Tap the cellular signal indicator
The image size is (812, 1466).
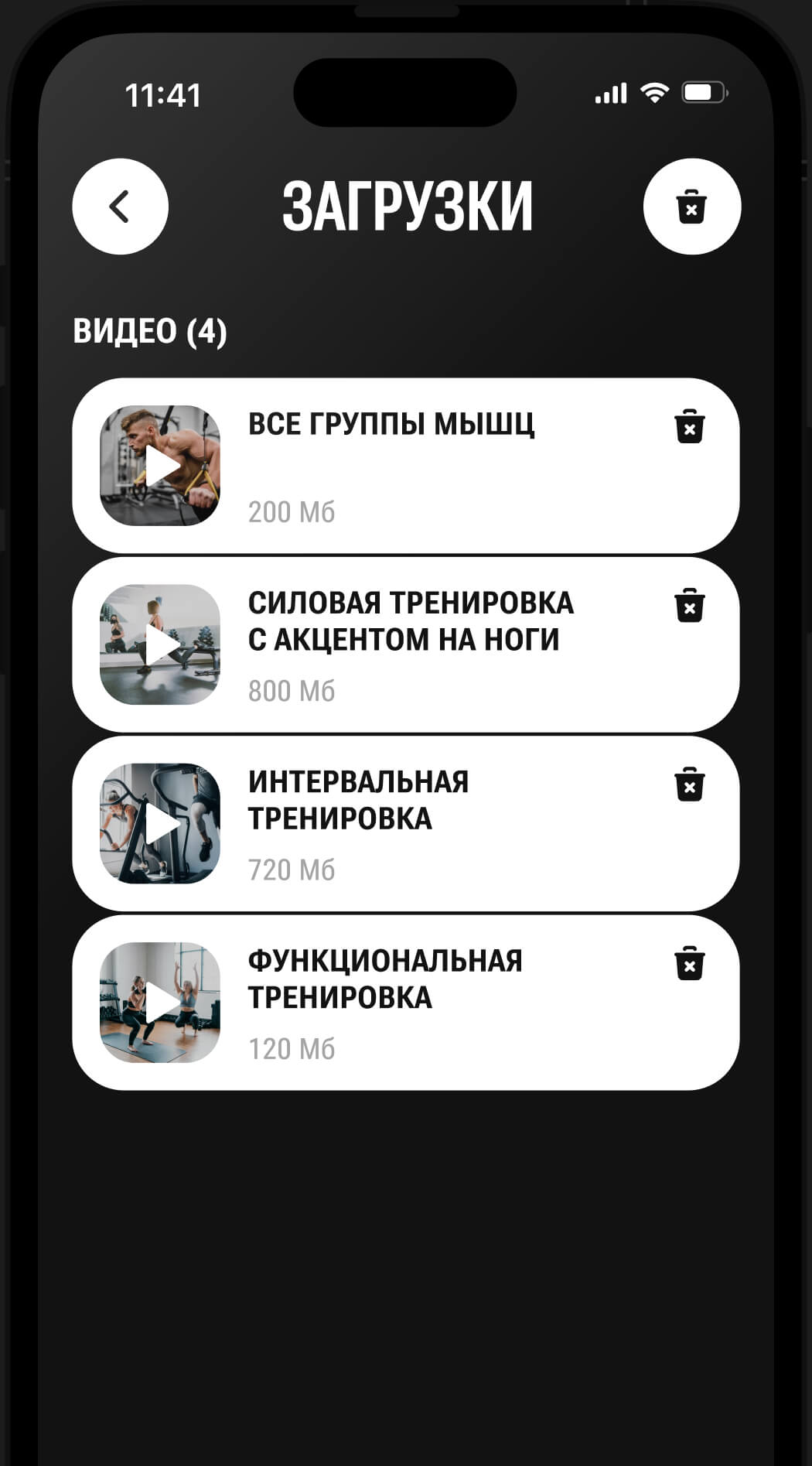coord(610,93)
